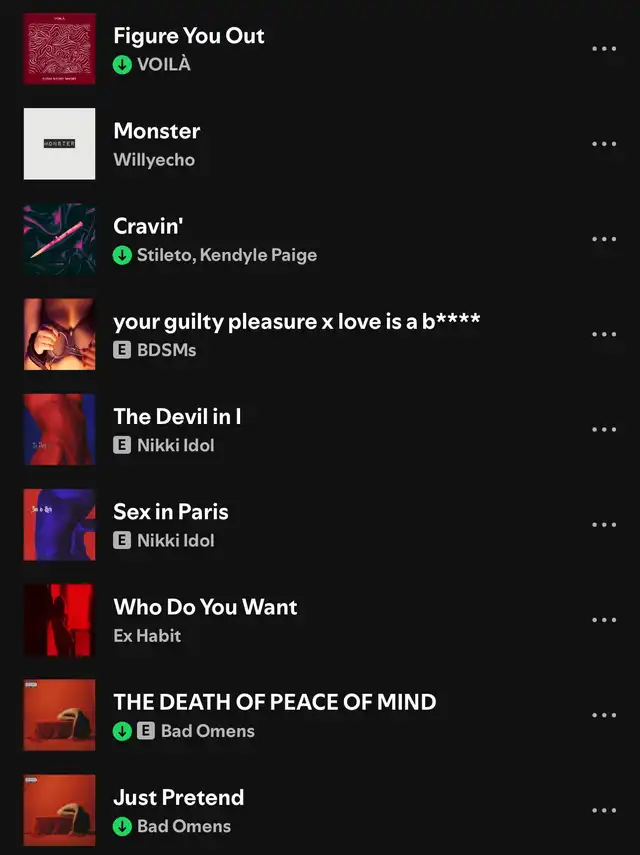Play your guilty pleasure x love track

pyautogui.click(x=296, y=322)
